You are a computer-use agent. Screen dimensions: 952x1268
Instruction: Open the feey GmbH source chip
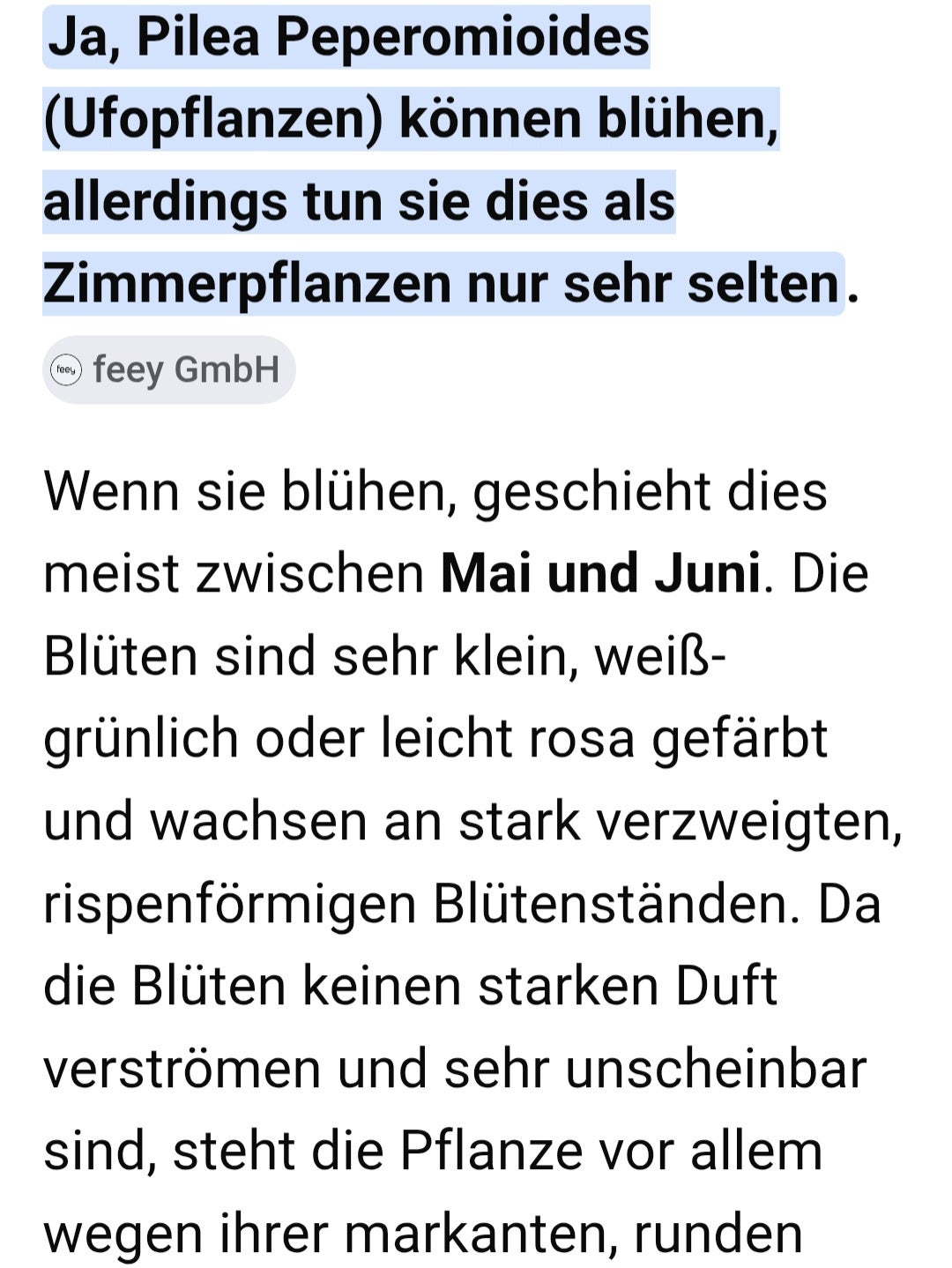168,369
